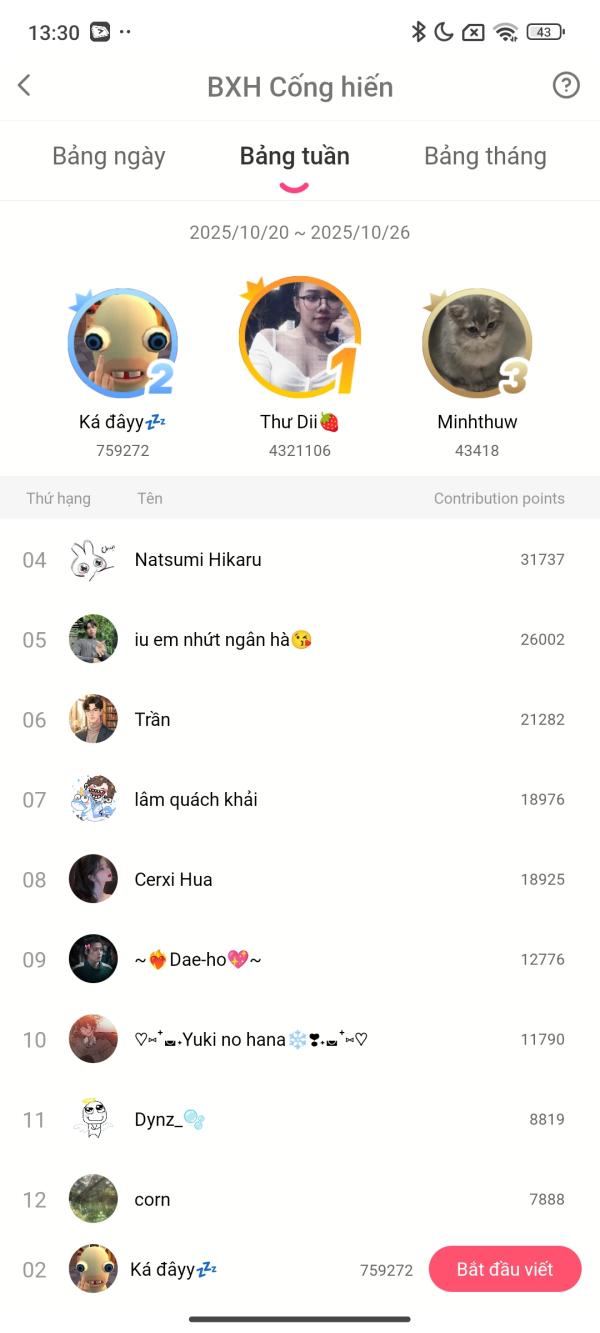600x1333 pixels.
Task: Switch to the Bảng ngày tab
Action: click(108, 157)
